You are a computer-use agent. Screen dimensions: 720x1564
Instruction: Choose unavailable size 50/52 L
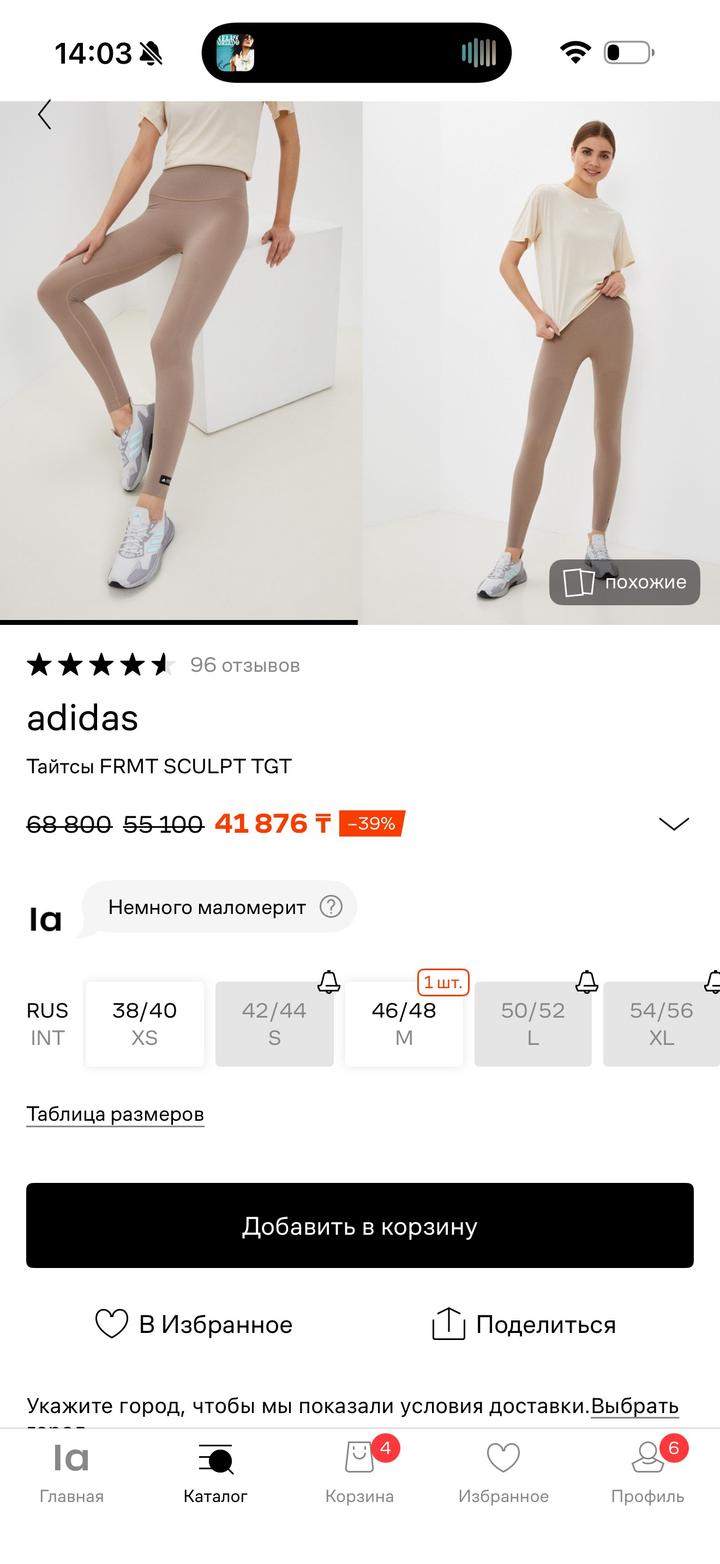533,1024
